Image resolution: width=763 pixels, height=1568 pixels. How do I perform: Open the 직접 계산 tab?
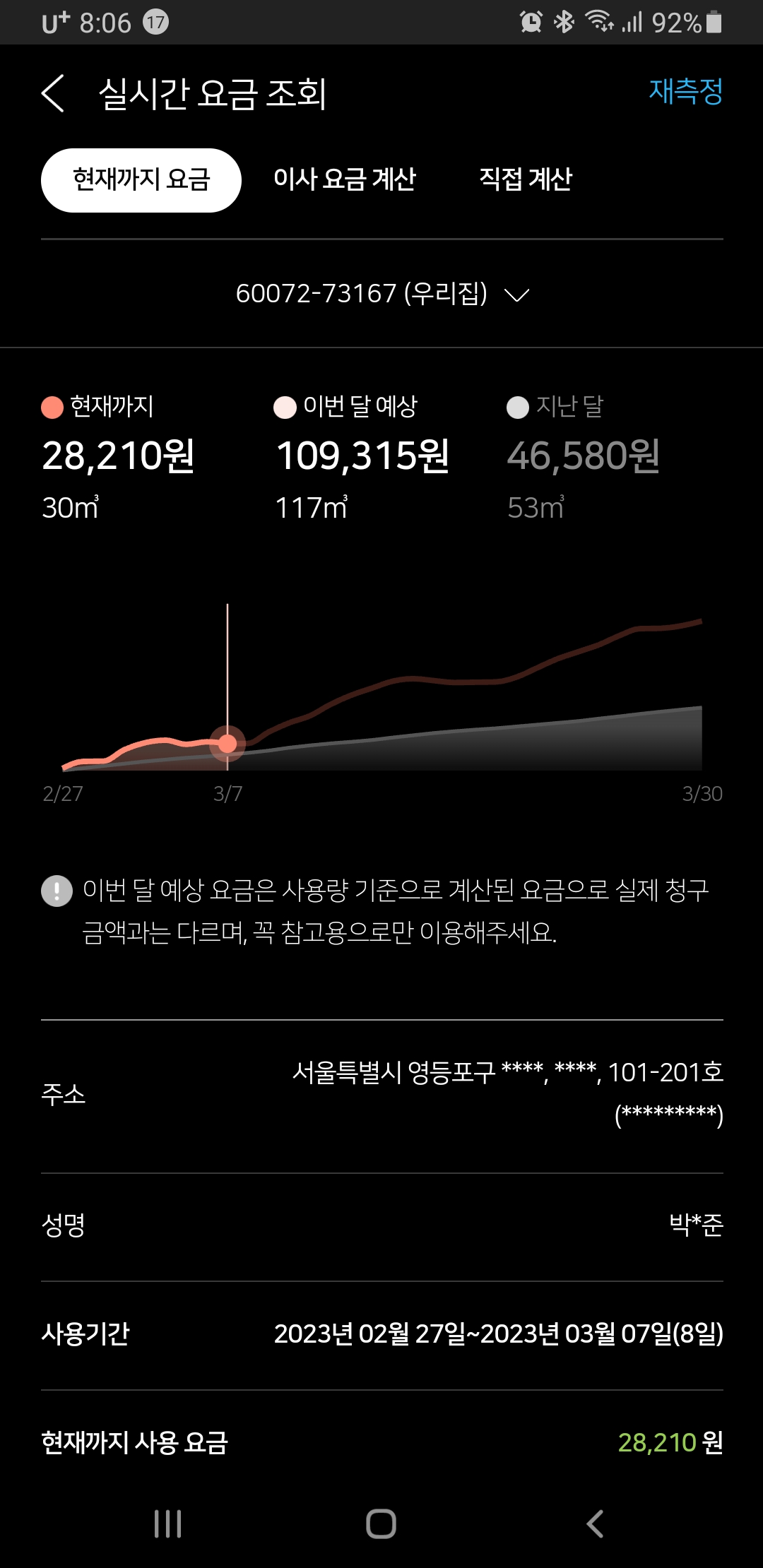click(x=526, y=179)
